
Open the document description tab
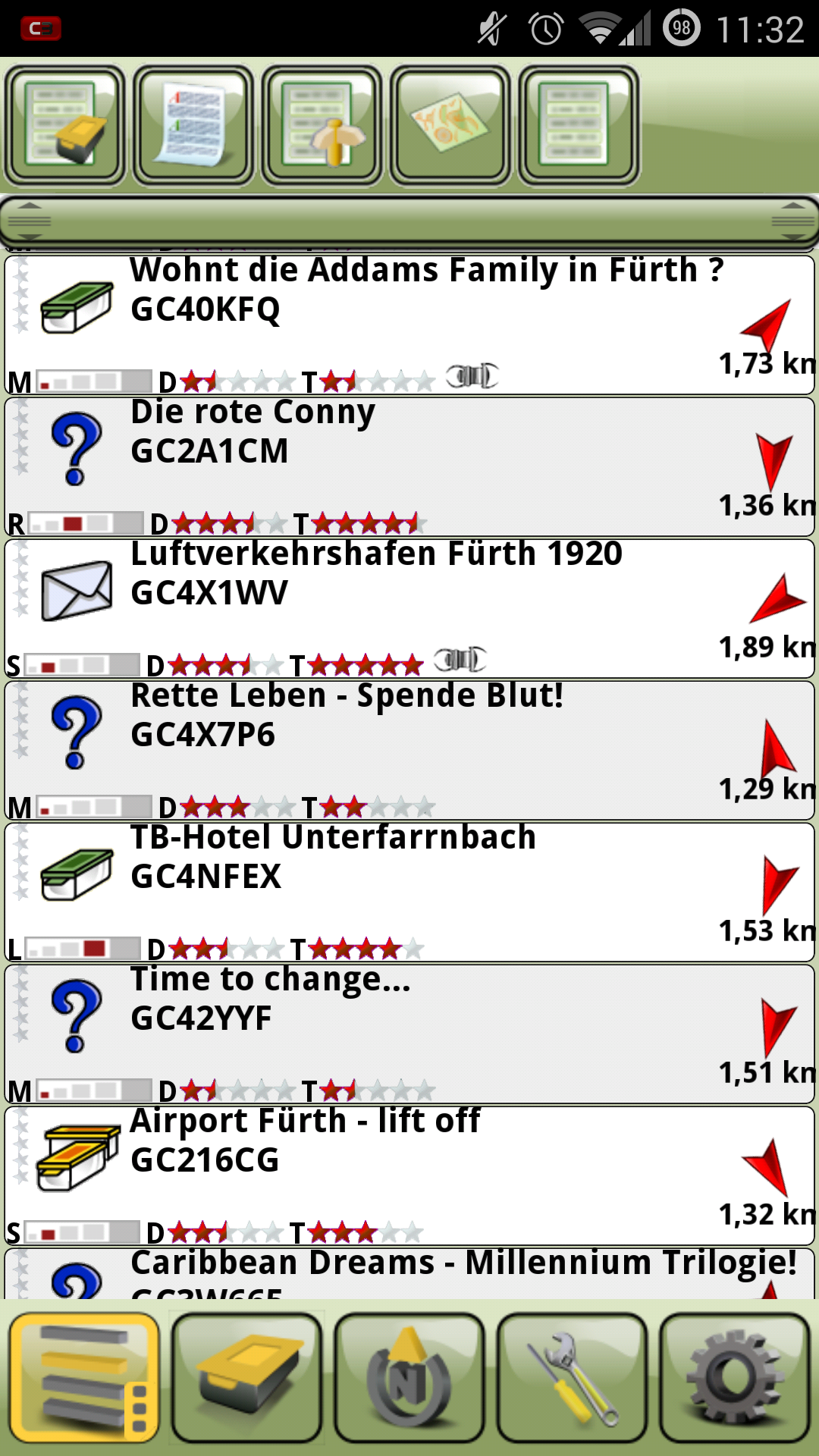pyautogui.click(x=193, y=126)
